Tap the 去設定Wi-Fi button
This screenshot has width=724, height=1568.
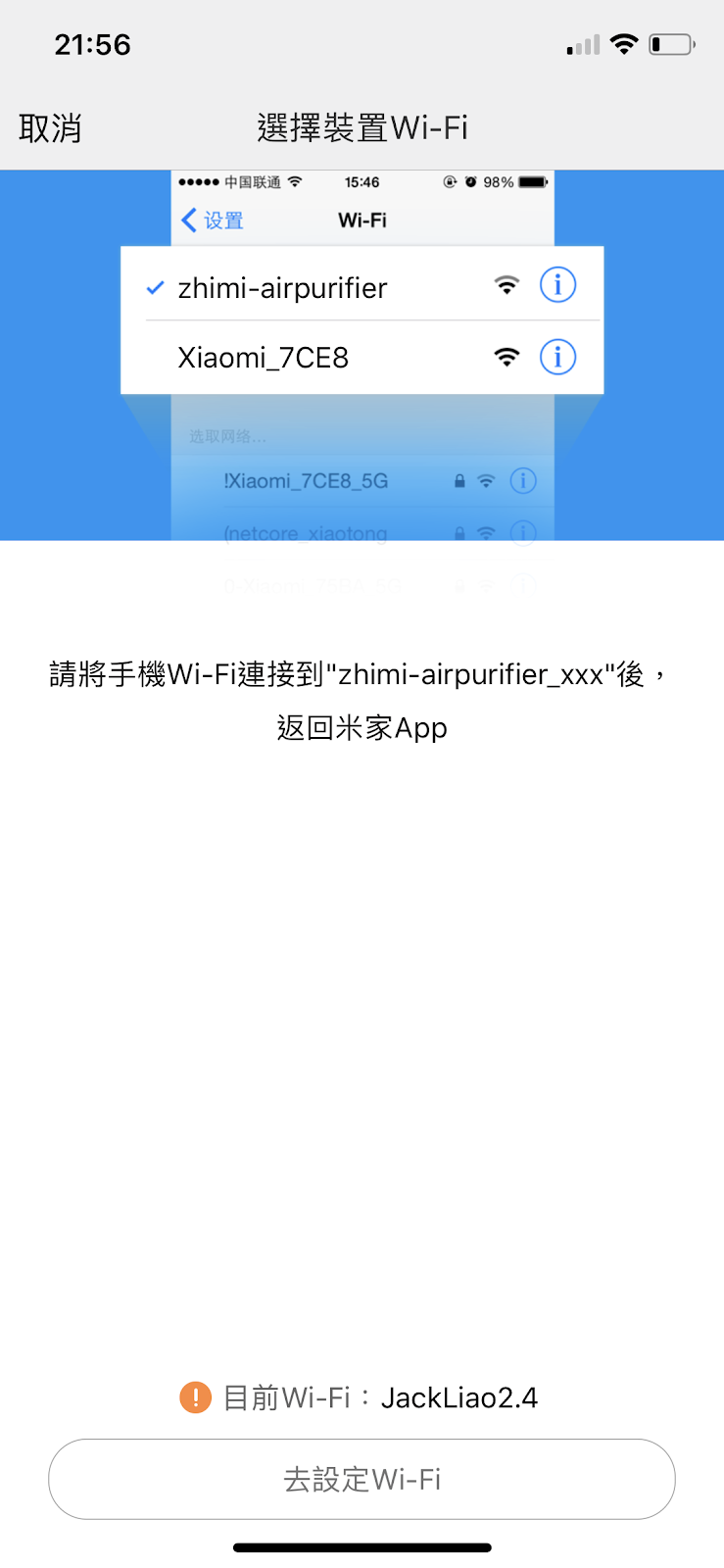tap(362, 1479)
